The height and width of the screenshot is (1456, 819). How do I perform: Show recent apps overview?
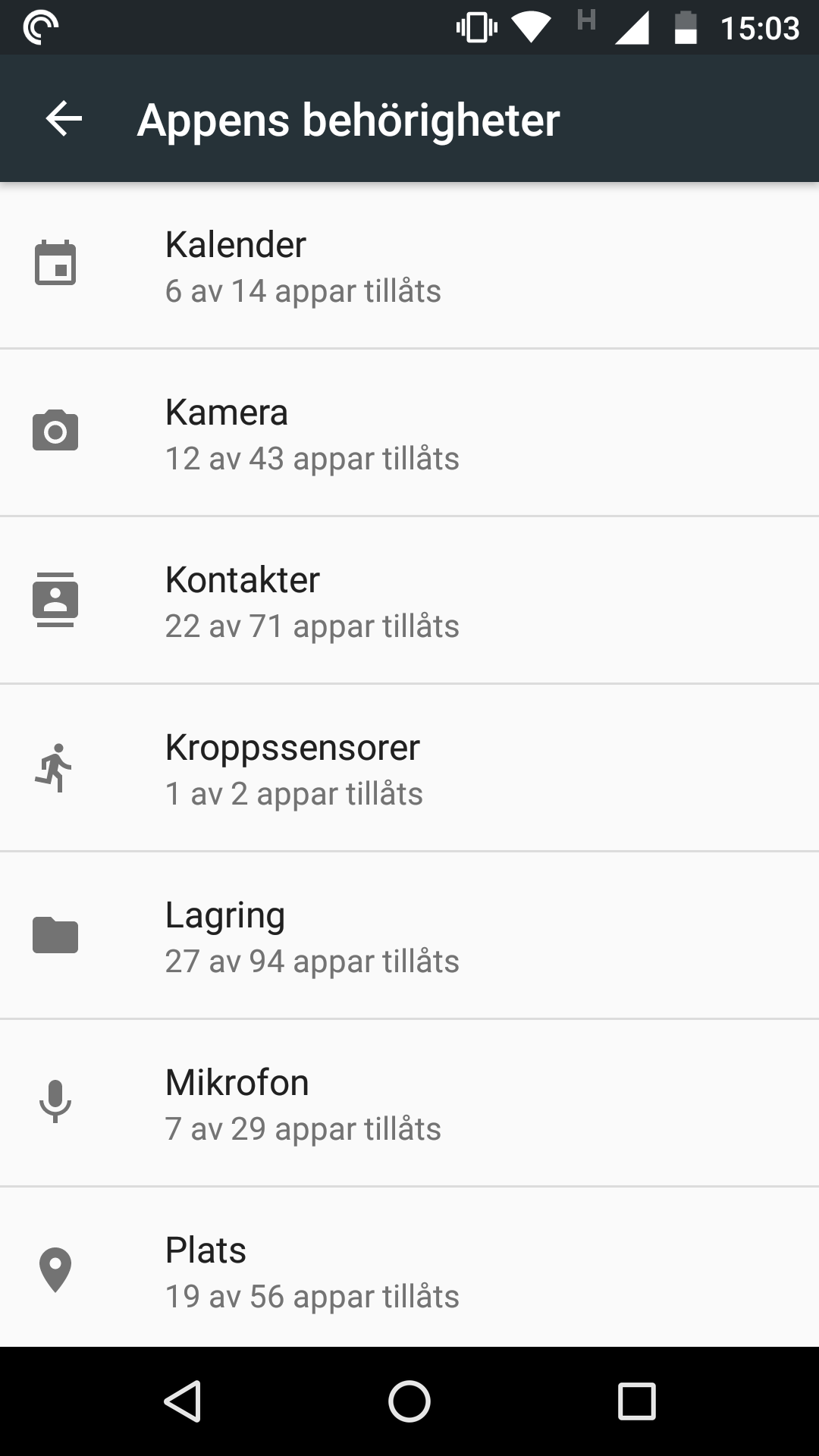[636, 1401]
